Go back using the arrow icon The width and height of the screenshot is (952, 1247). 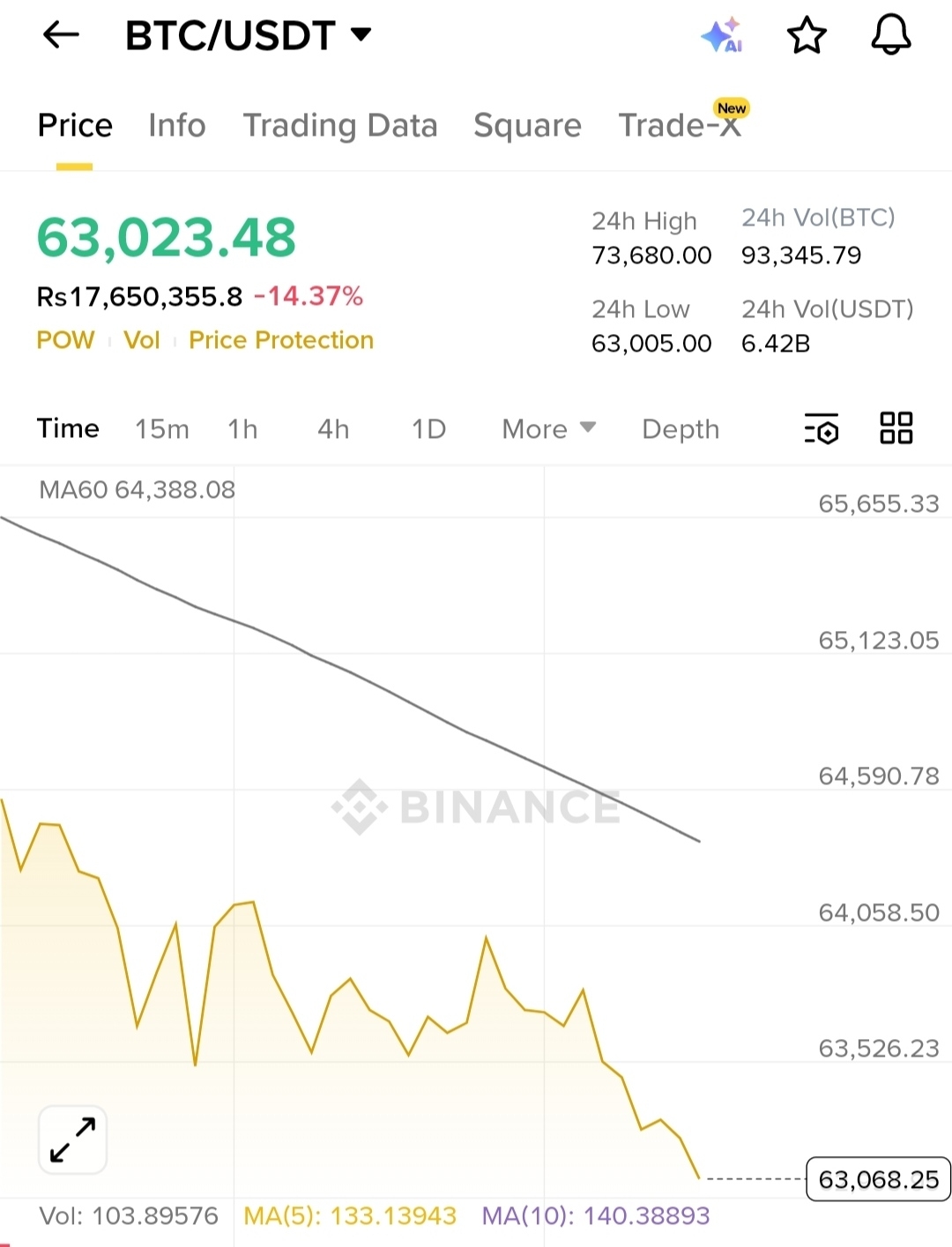click(61, 35)
